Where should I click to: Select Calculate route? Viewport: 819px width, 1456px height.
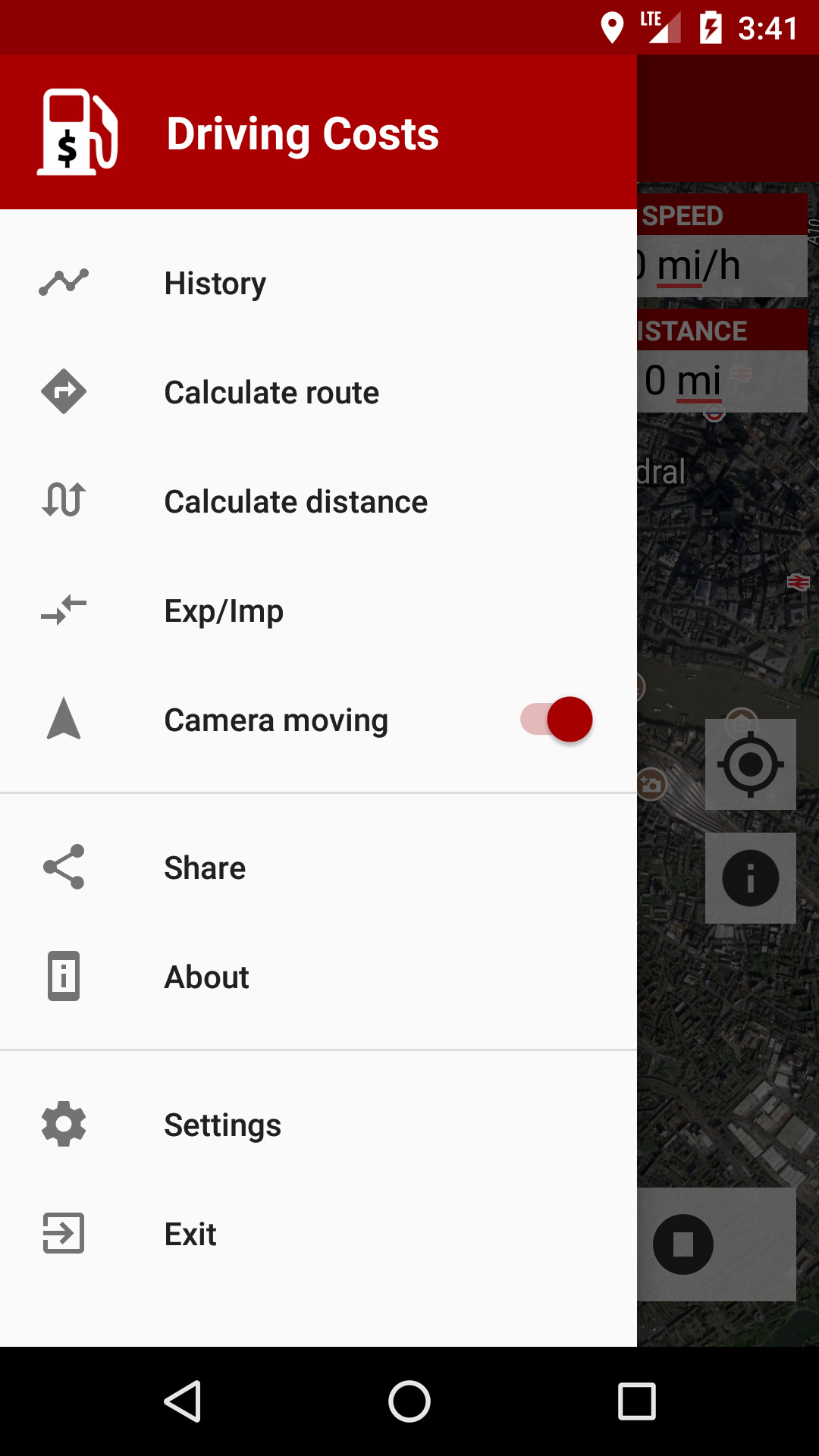coord(318,392)
